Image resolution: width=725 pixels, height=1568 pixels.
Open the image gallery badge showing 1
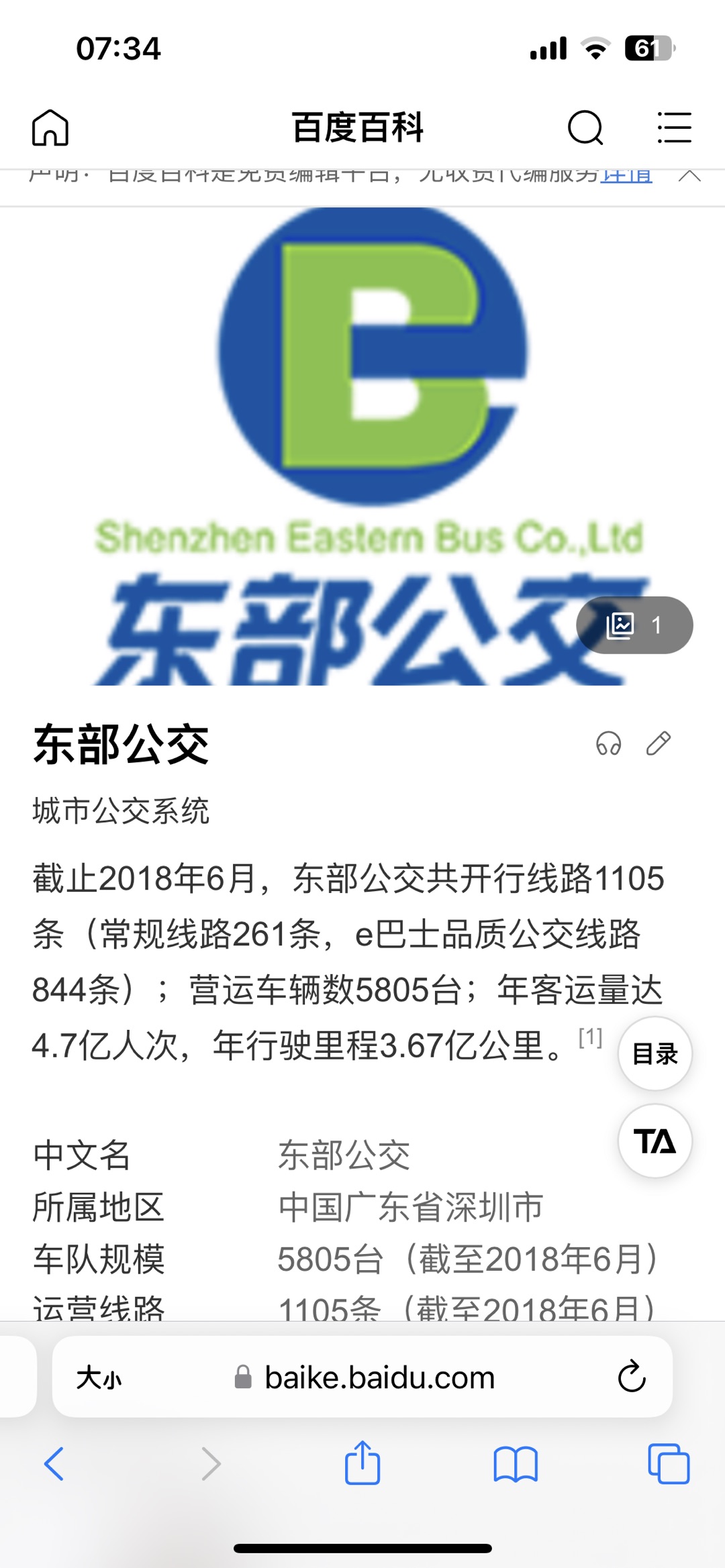(x=634, y=625)
